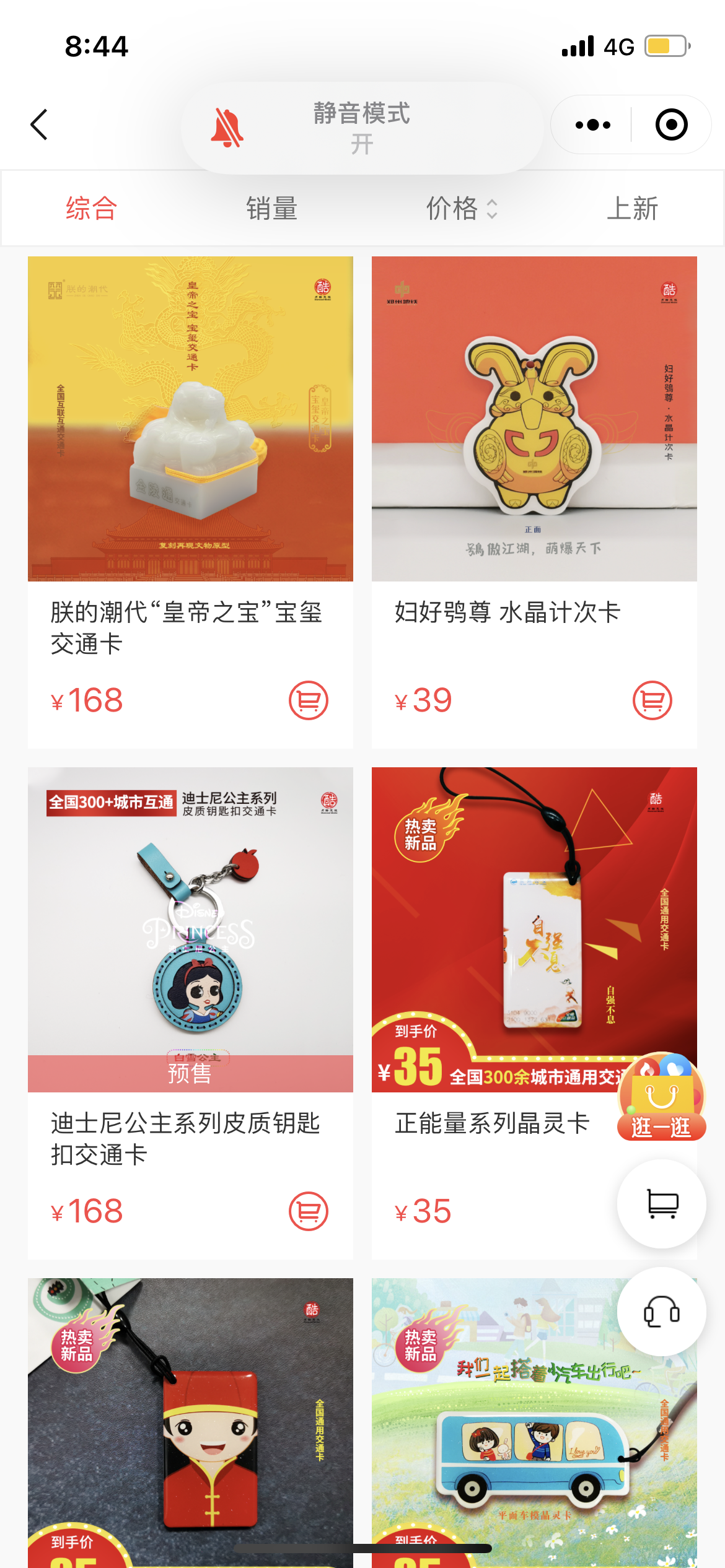Switch to the 上新 tab
The image size is (725, 1568).
[632, 208]
